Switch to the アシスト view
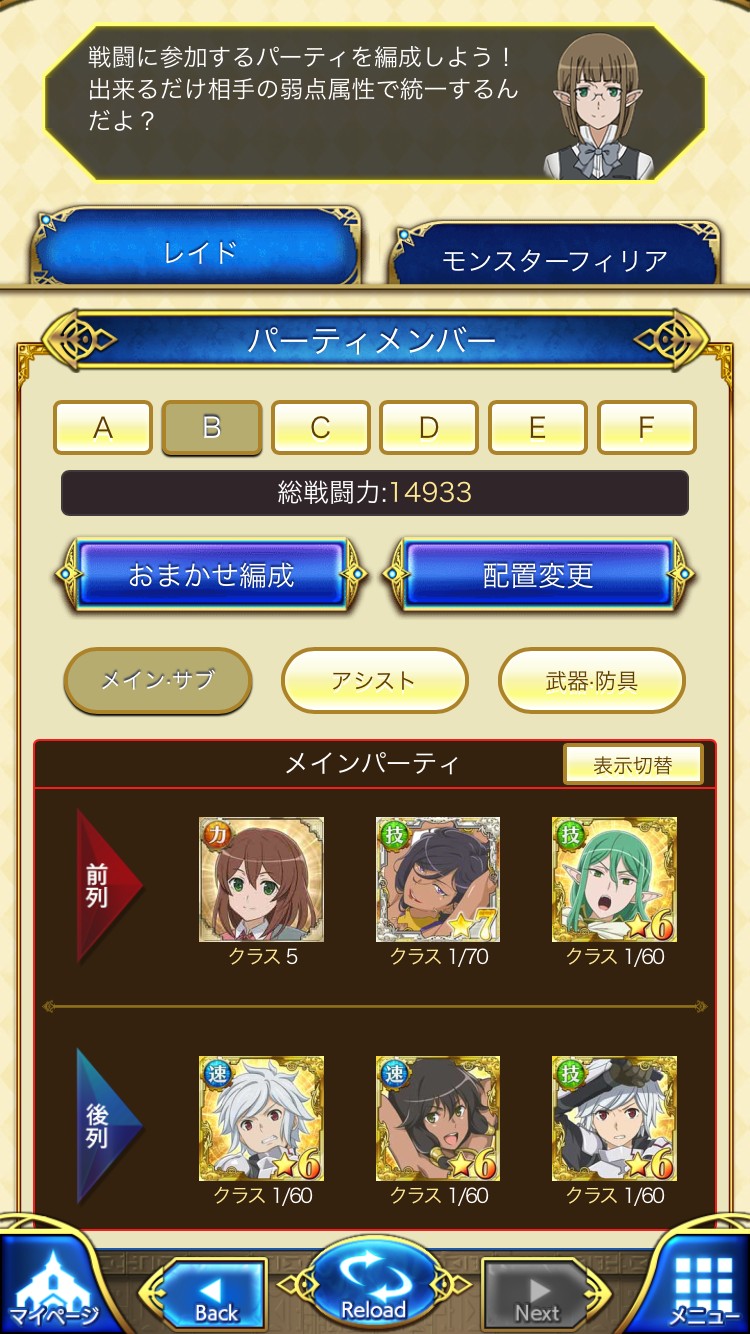Image resolution: width=750 pixels, height=1334 pixels. 374,681
